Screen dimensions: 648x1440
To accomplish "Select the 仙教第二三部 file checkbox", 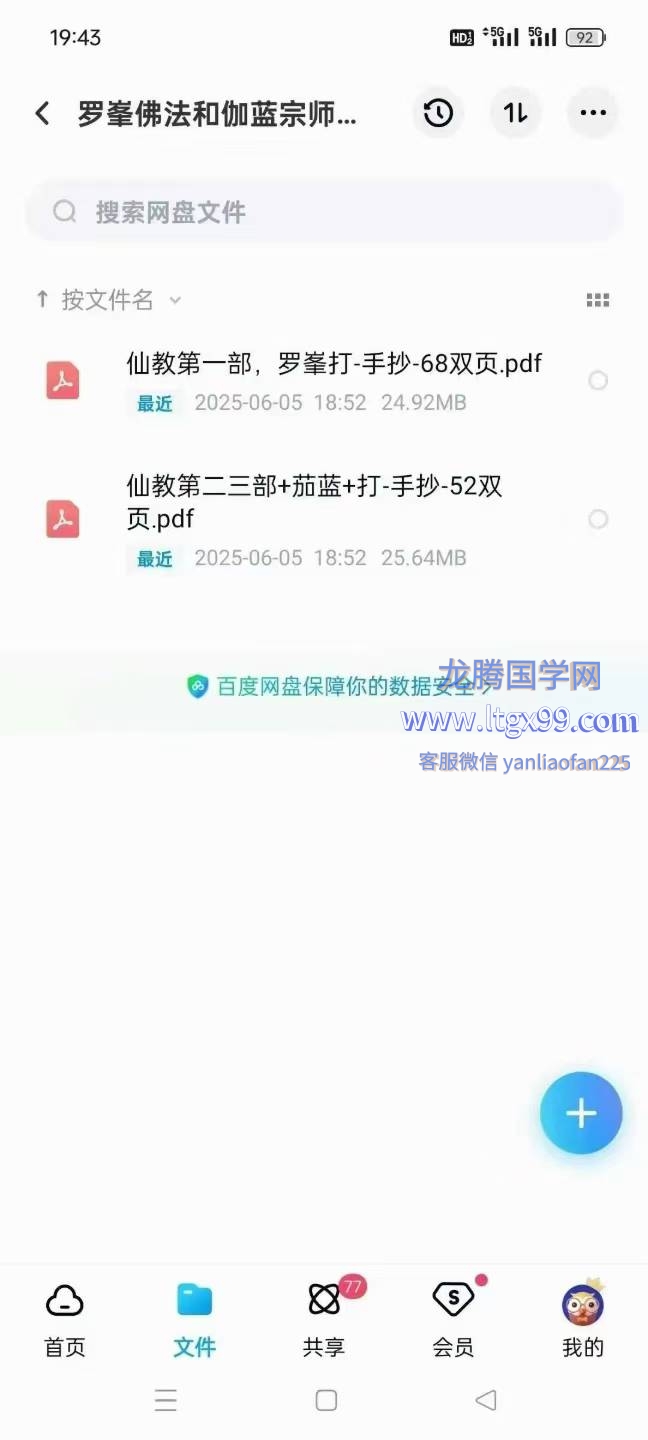I will (x=598, y=519).
